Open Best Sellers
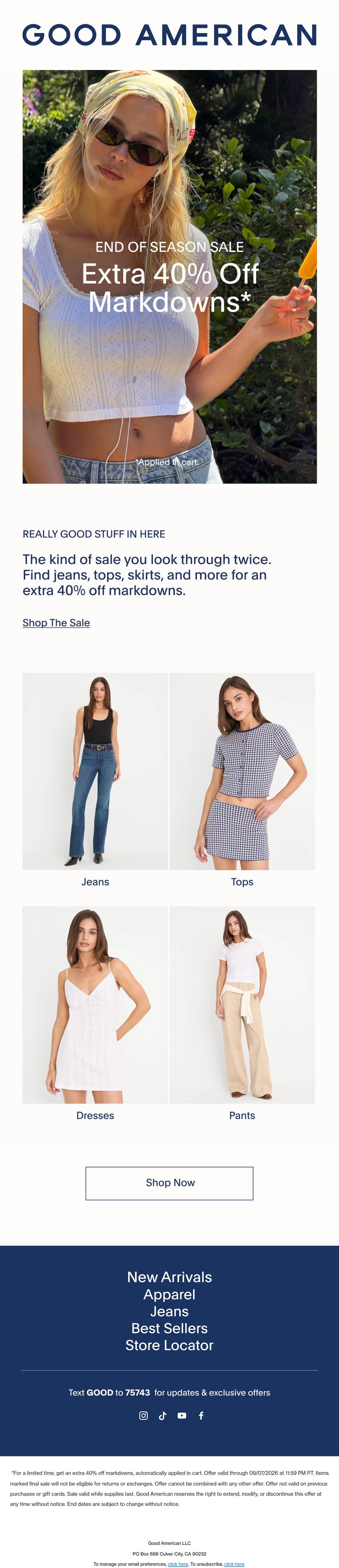Viewport: 339px width, 1568px height. pos(169,1328)
